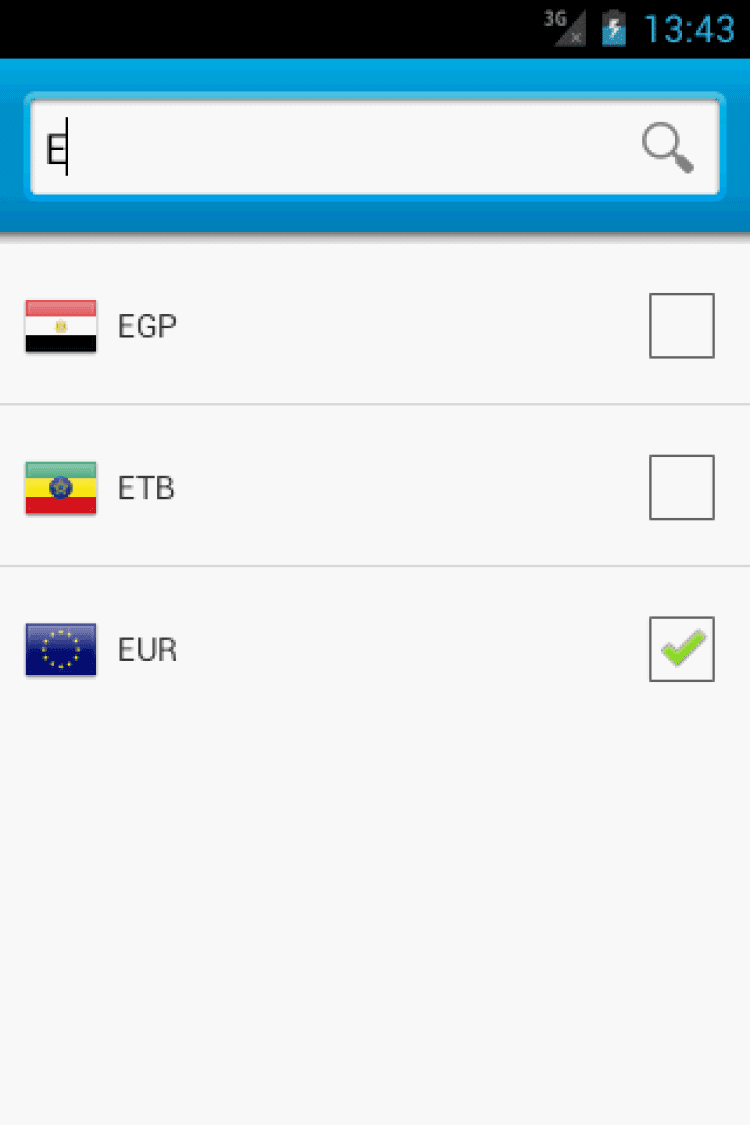This screenshot has width=750, height=1125.
Task: Tap the search field containing E
Action: tap(330, 148)
